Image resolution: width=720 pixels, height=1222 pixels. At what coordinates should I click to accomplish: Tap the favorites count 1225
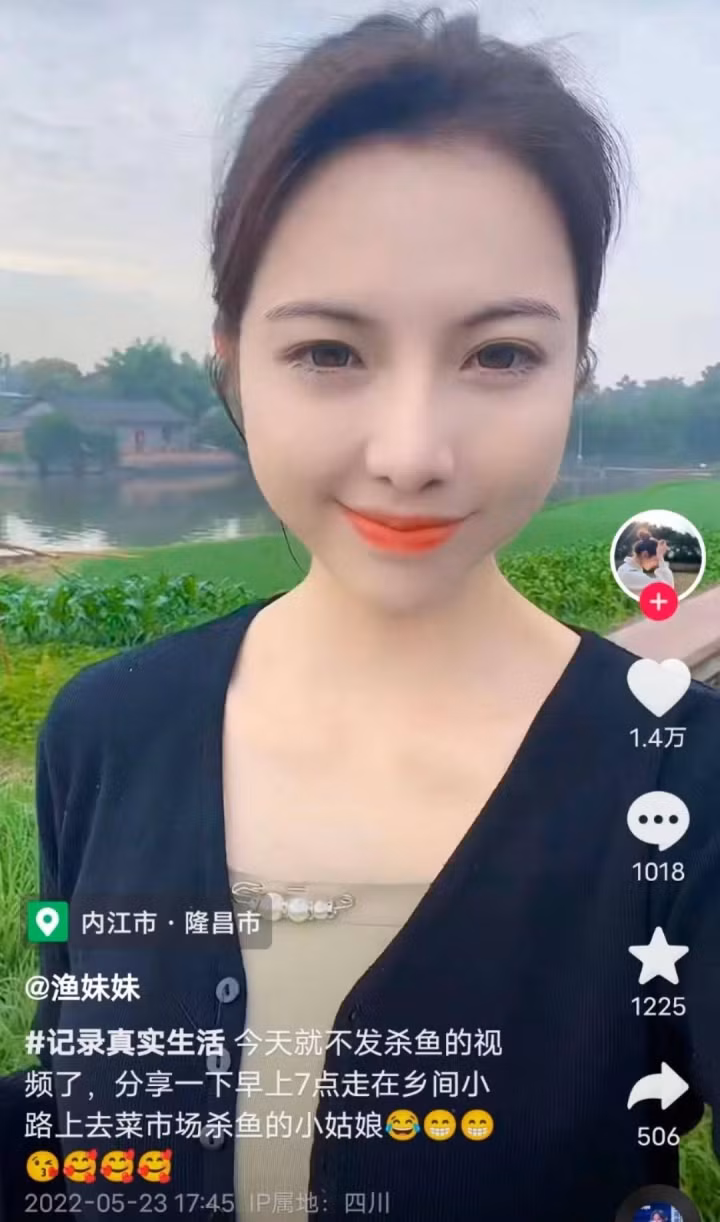660,1003
